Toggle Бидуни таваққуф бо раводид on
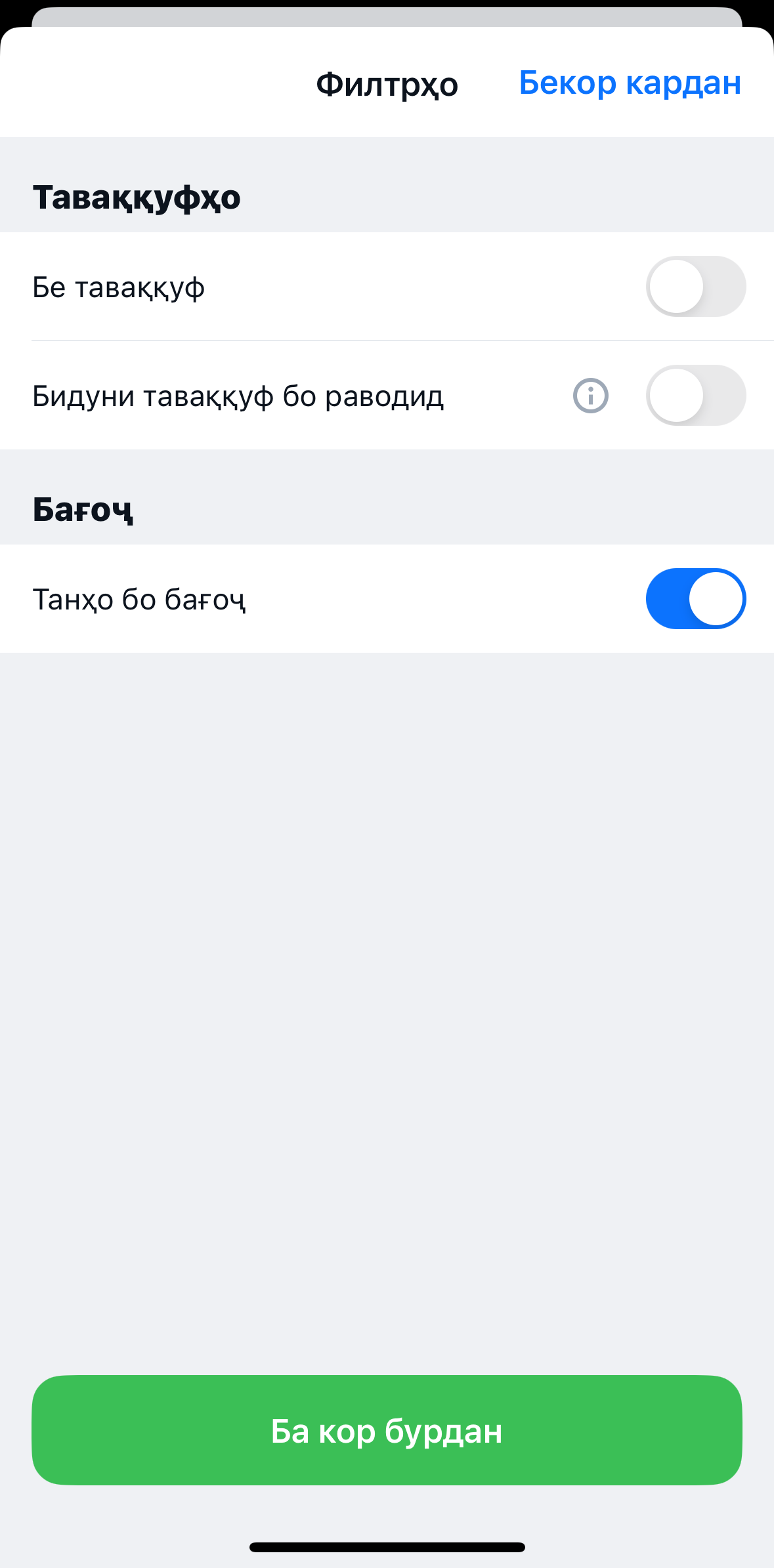Viewport: 774px width, 1568px height. coord(696,396)
